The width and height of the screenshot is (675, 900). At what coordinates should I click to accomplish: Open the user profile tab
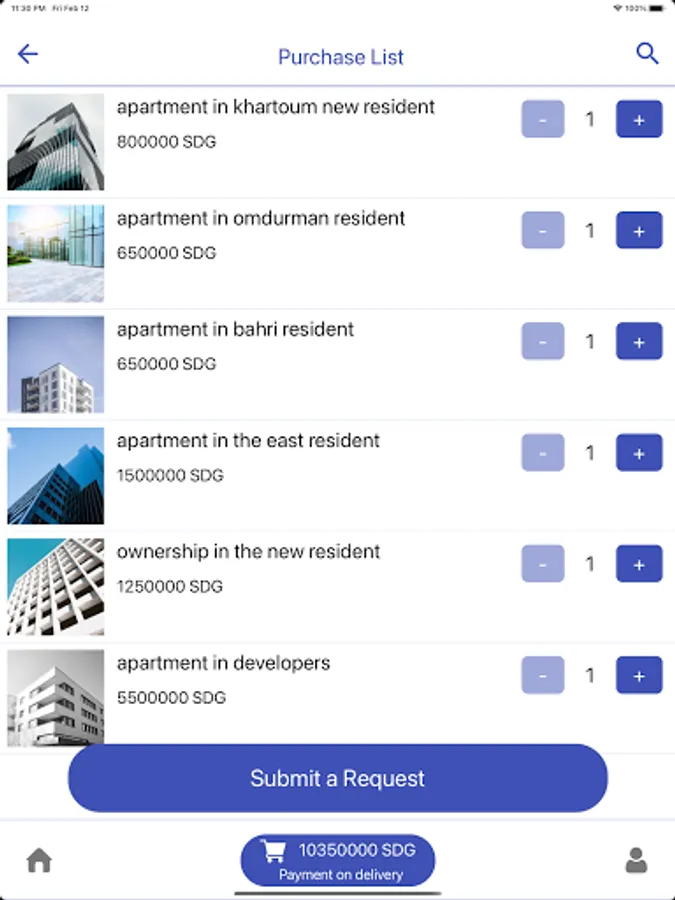(x=636, y=860)
